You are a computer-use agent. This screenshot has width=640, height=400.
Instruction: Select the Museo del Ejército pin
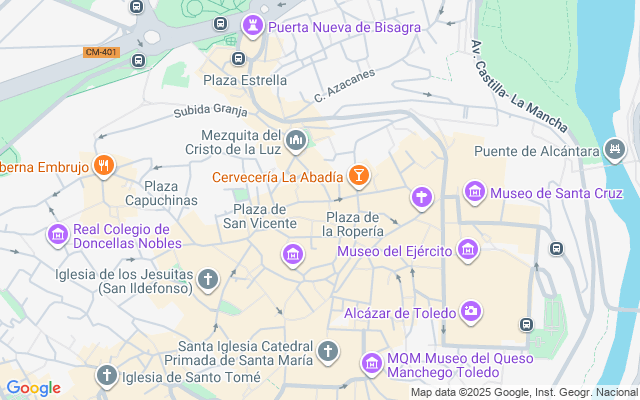pos(467,250)
